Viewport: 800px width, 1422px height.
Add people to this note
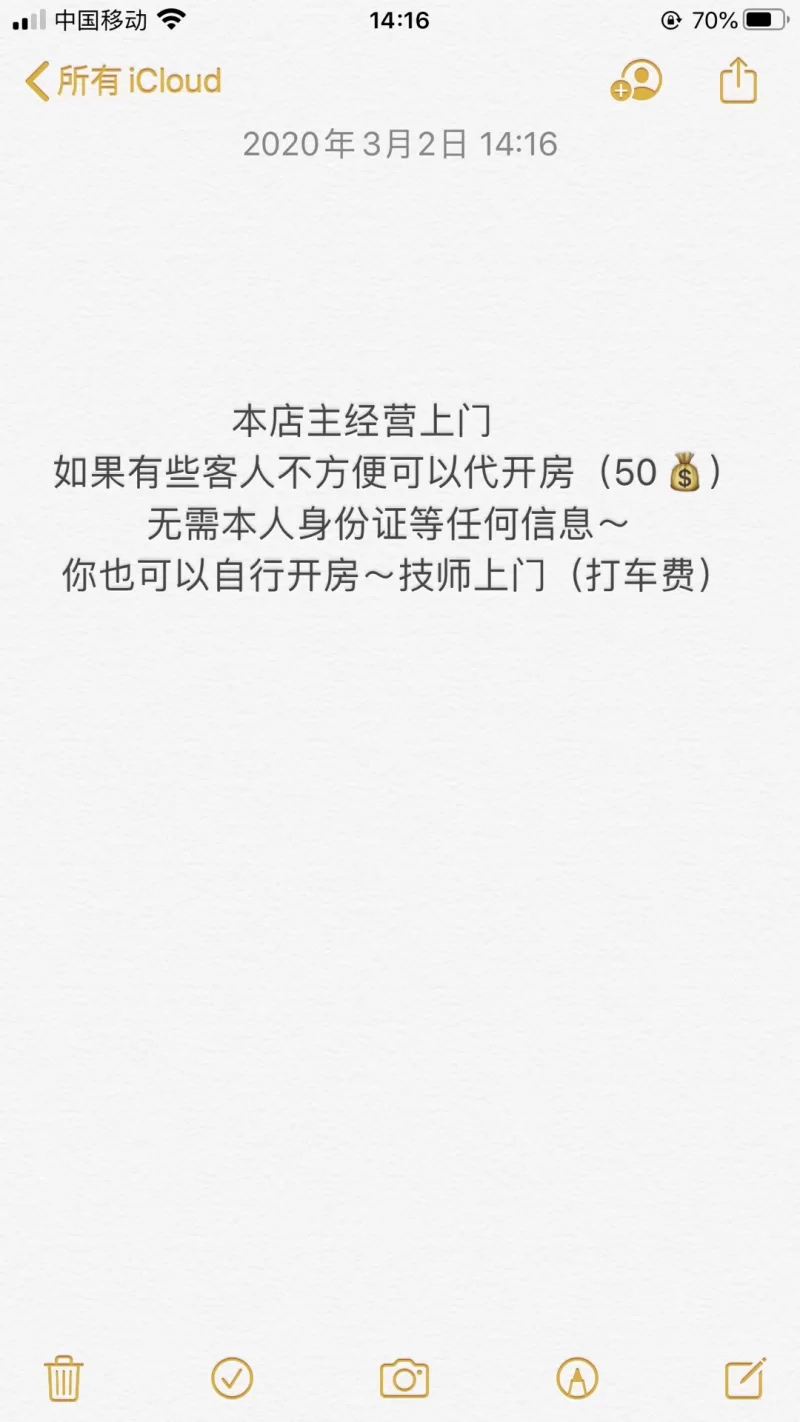(x=637, y=81)
